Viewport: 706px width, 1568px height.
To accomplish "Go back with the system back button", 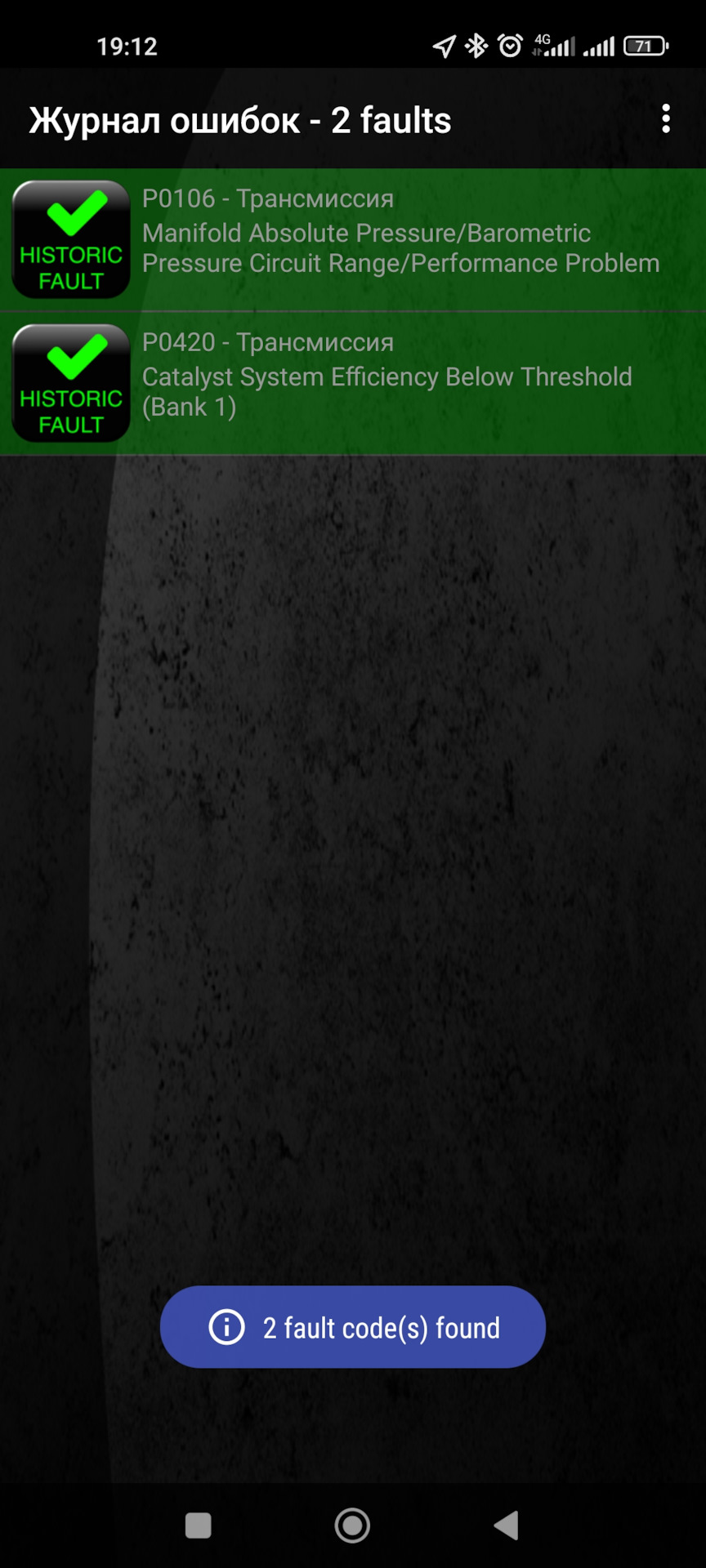I will coord(507,1525).
